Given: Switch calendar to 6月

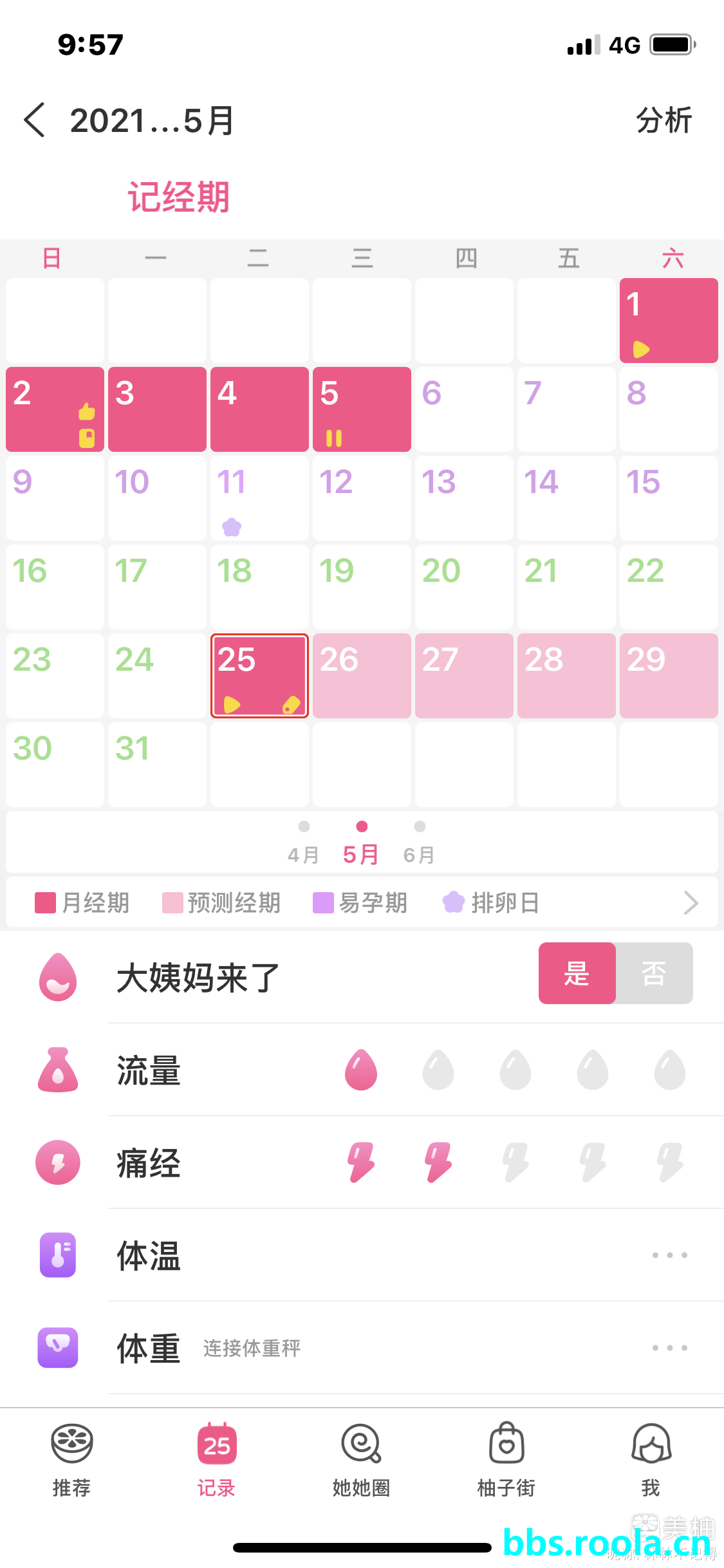Looking at the screenshot, I should (420, 845).
